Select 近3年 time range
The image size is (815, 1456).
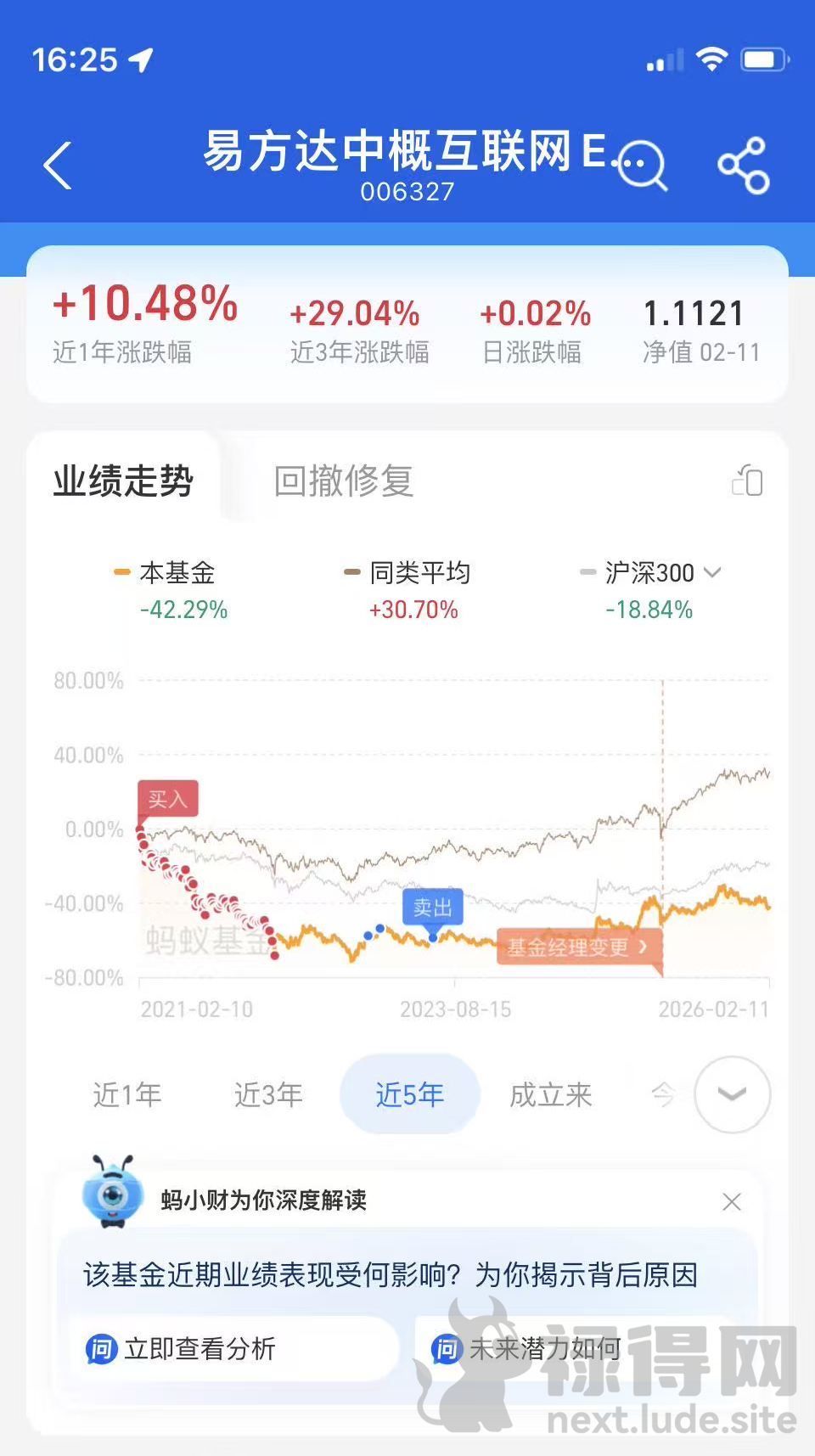tap(268, 1094)
